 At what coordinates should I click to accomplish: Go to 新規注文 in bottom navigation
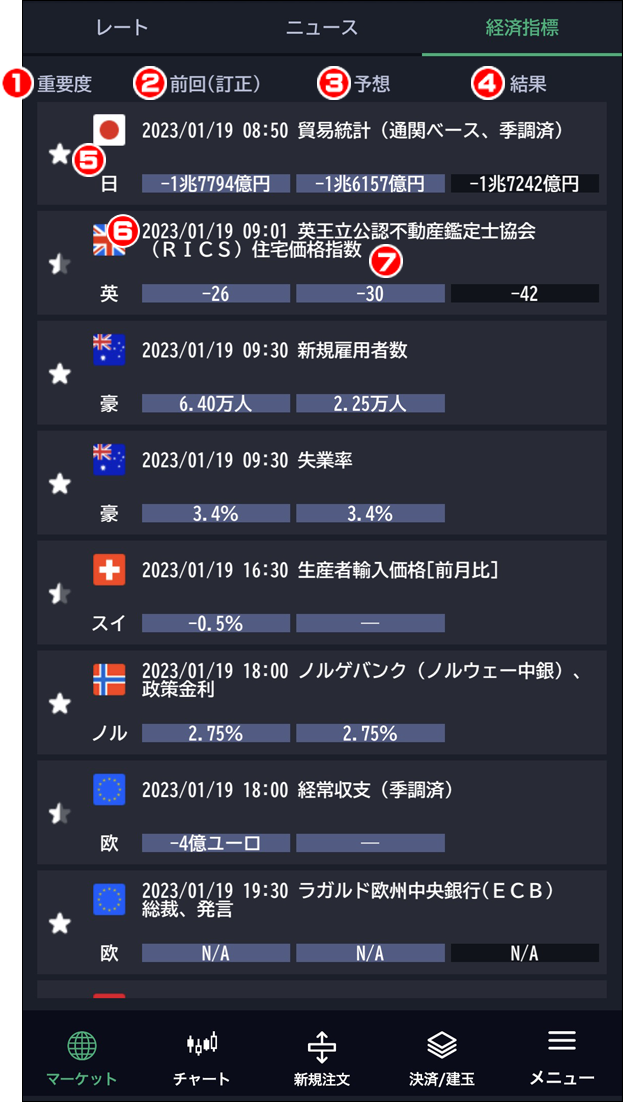pos(322,1056)
